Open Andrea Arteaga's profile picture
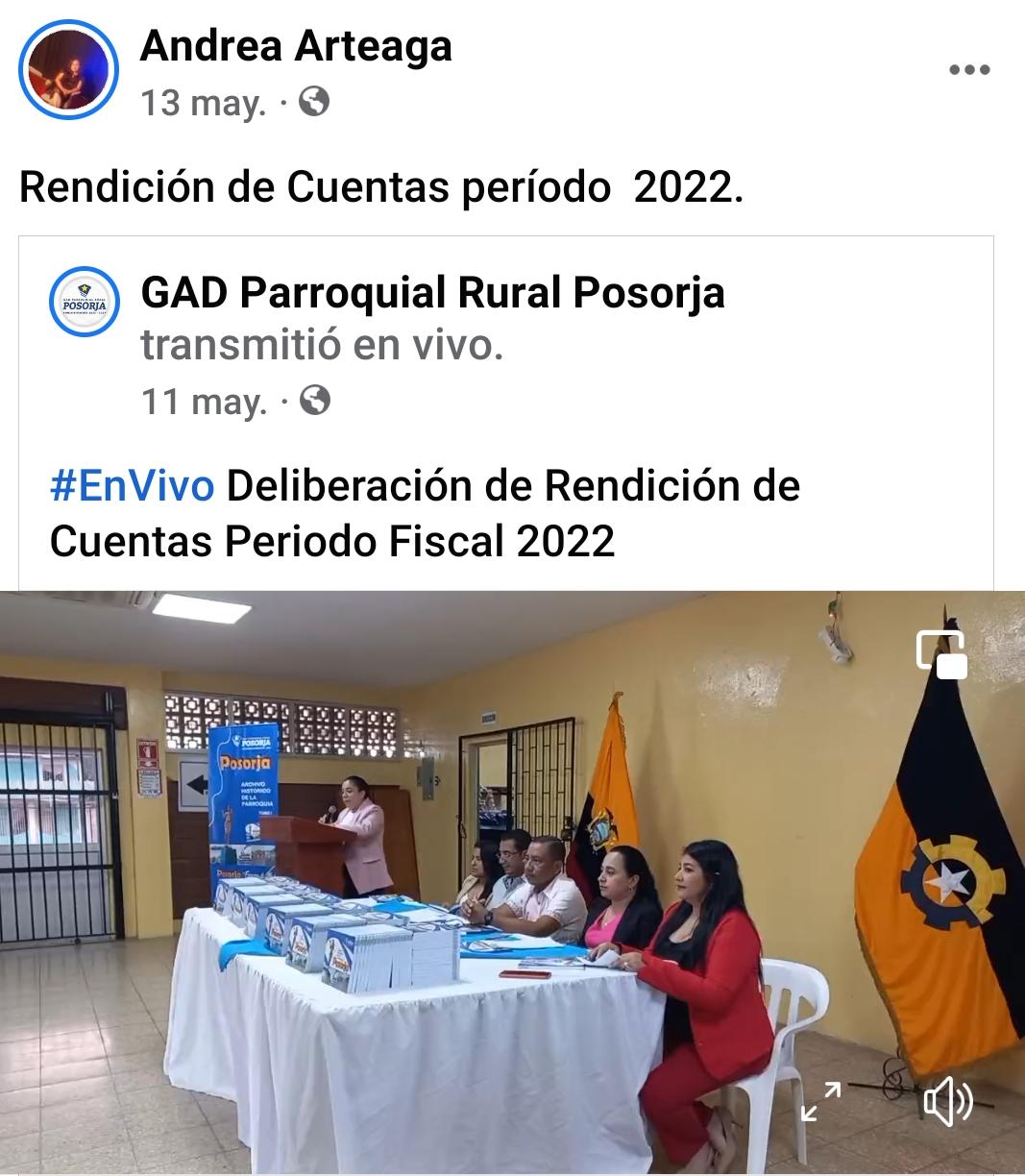Image resolution: width=1025 pixels, height=1176 pixels. [68, 70]
